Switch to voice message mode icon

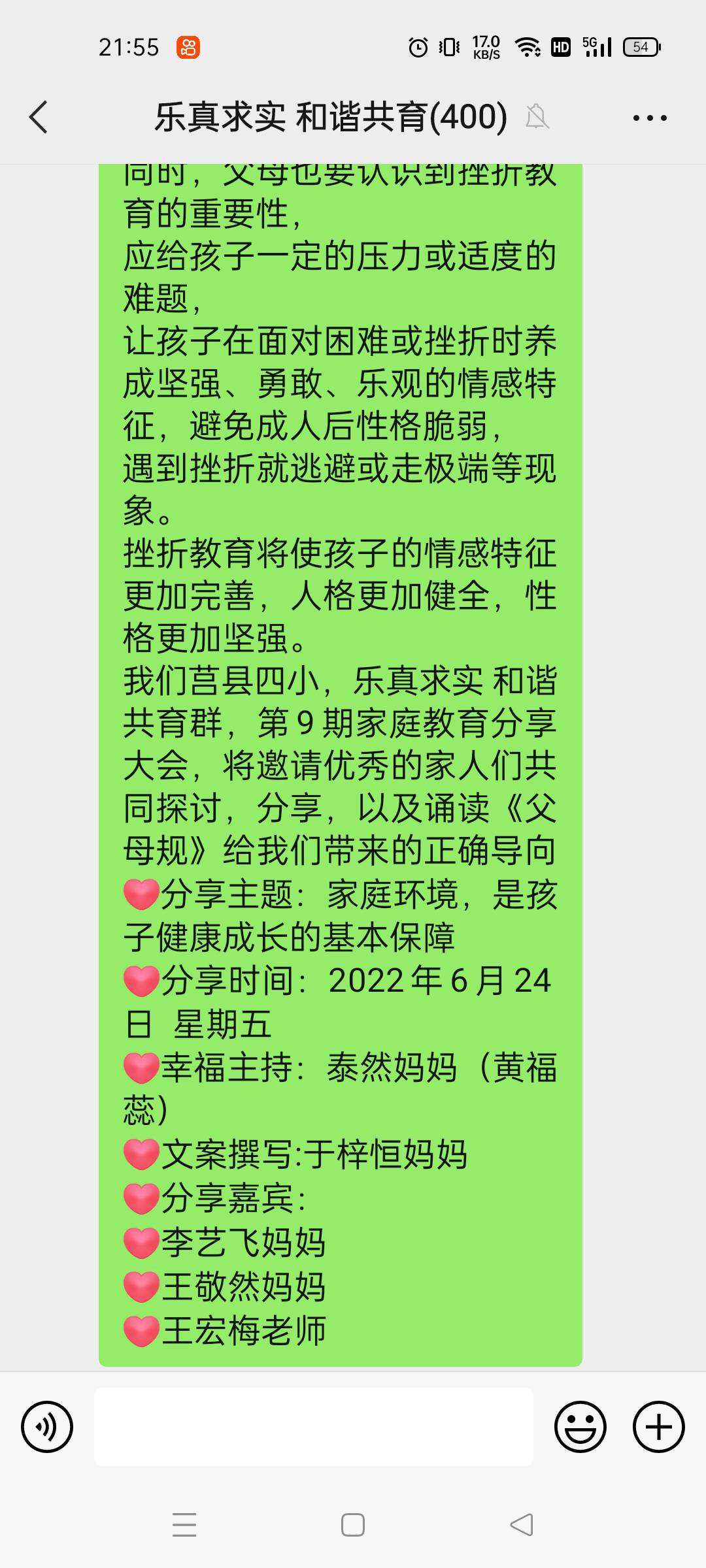point(46,1427)
